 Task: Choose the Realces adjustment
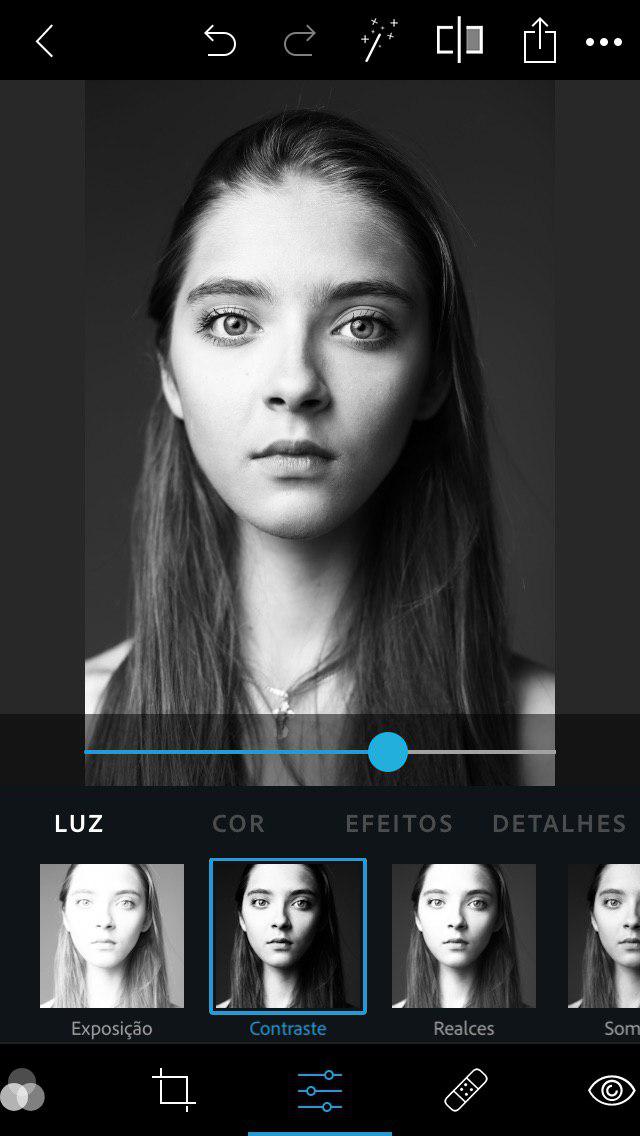464,936
